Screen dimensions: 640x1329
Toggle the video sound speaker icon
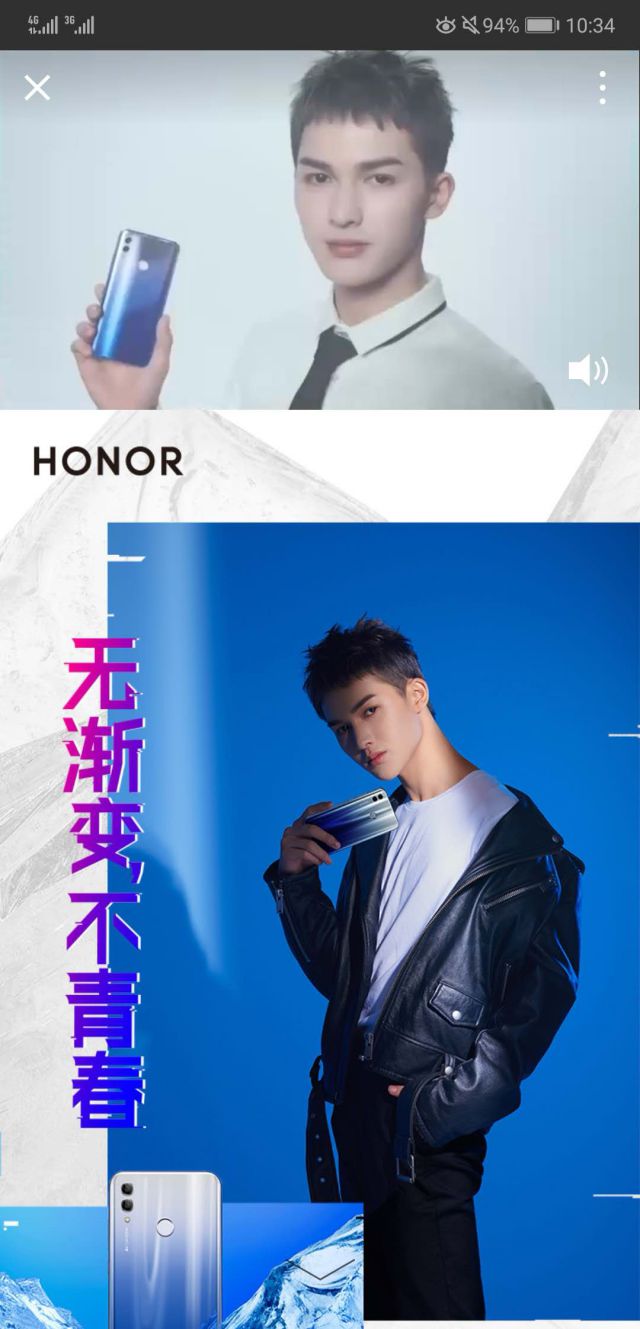[587, 371]
